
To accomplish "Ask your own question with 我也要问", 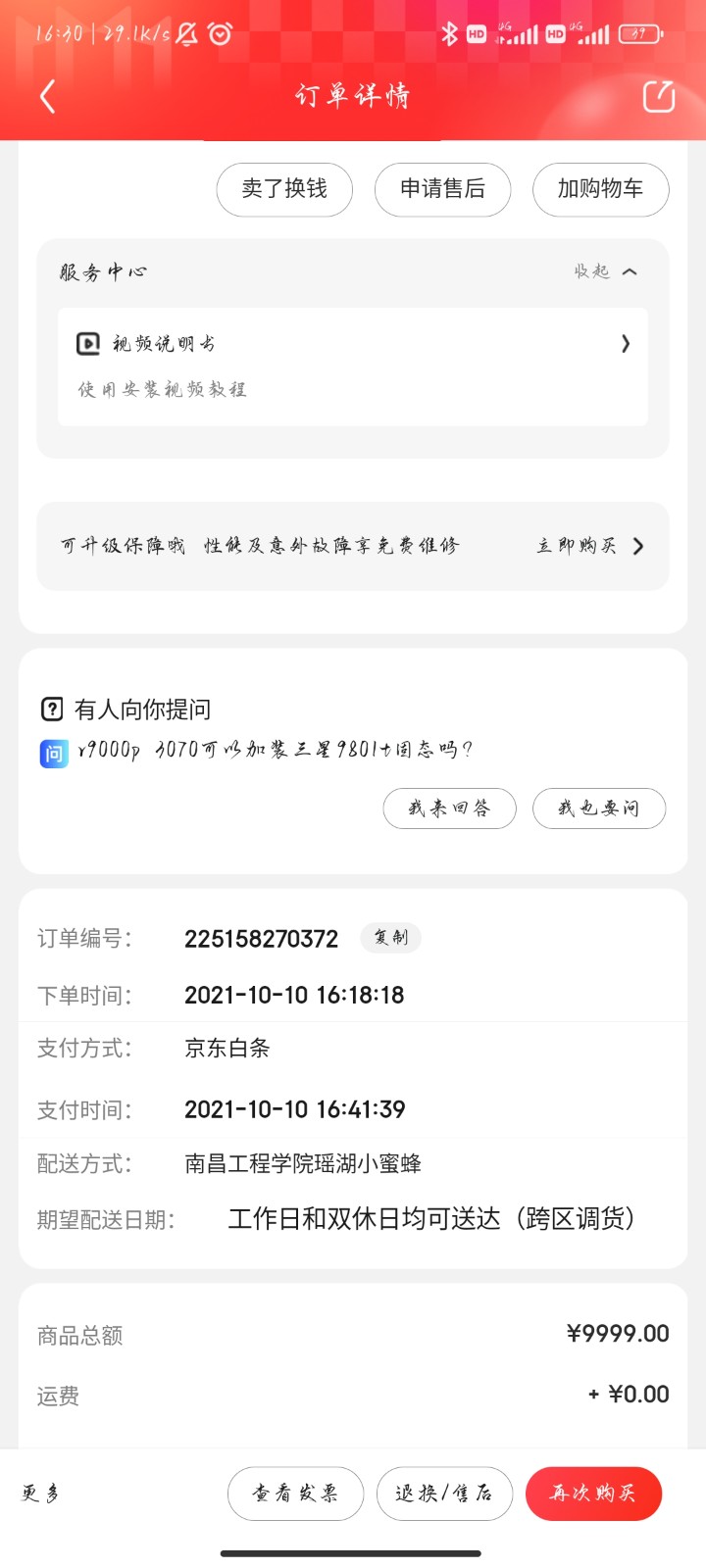I will point(598,808).
